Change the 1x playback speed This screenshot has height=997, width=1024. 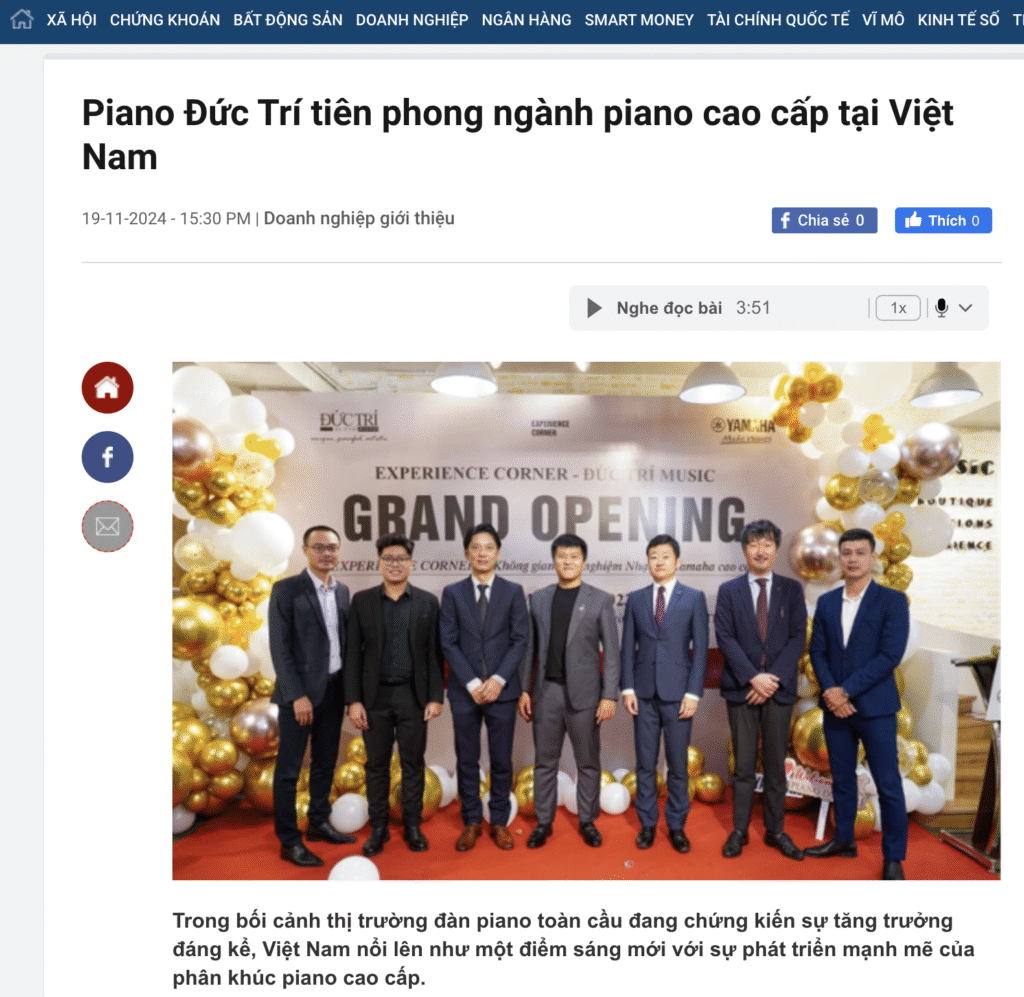(898, 308)
